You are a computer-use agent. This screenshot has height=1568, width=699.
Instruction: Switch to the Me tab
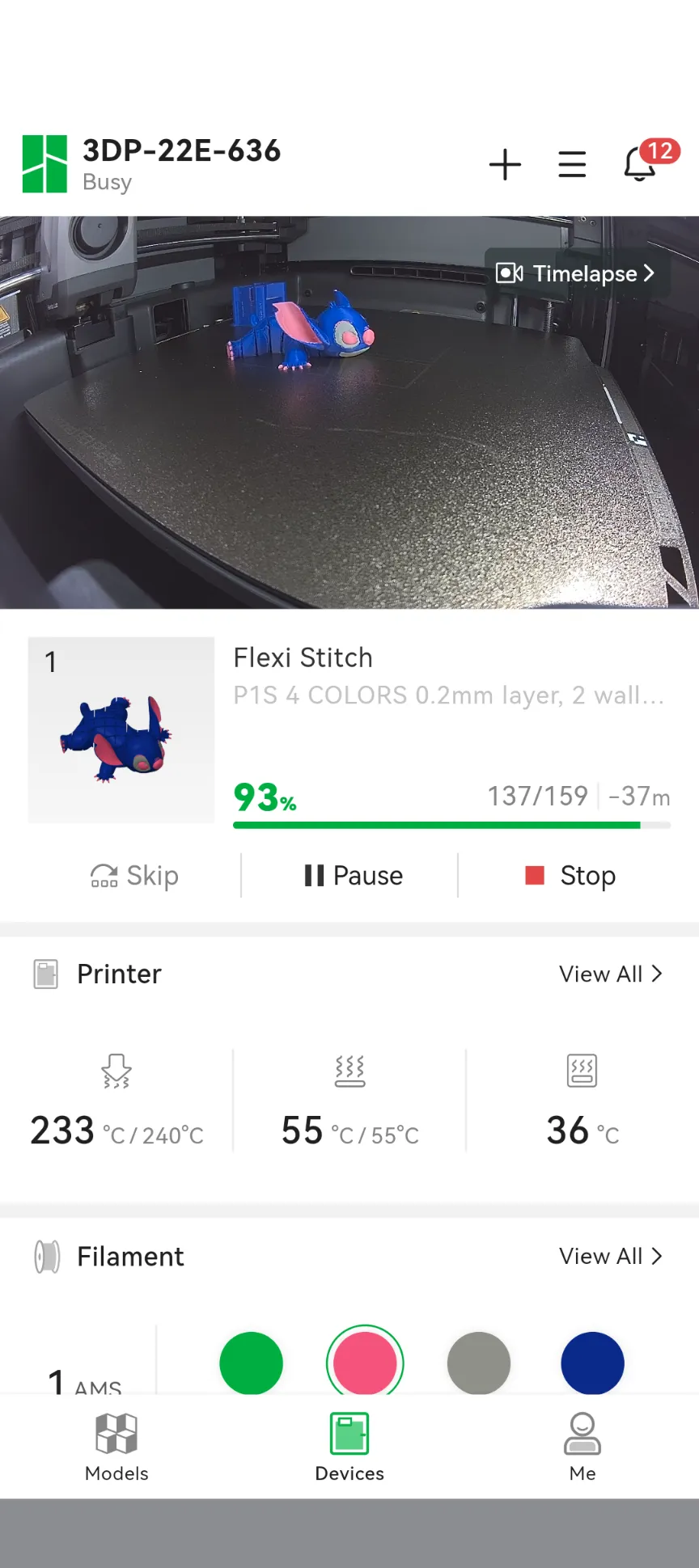point(582,1448)
